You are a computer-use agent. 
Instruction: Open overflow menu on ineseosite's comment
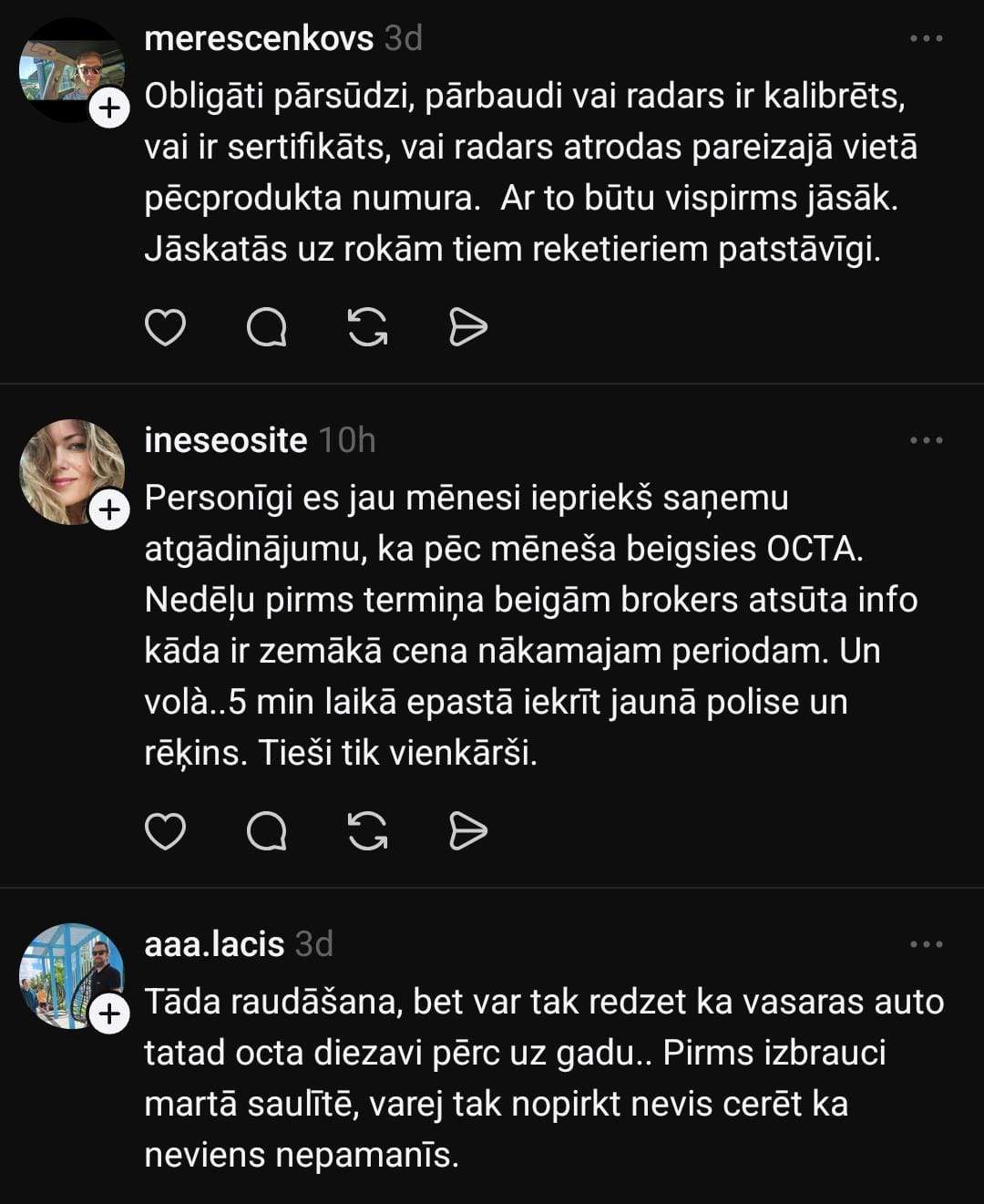click(x=926, y=440)
